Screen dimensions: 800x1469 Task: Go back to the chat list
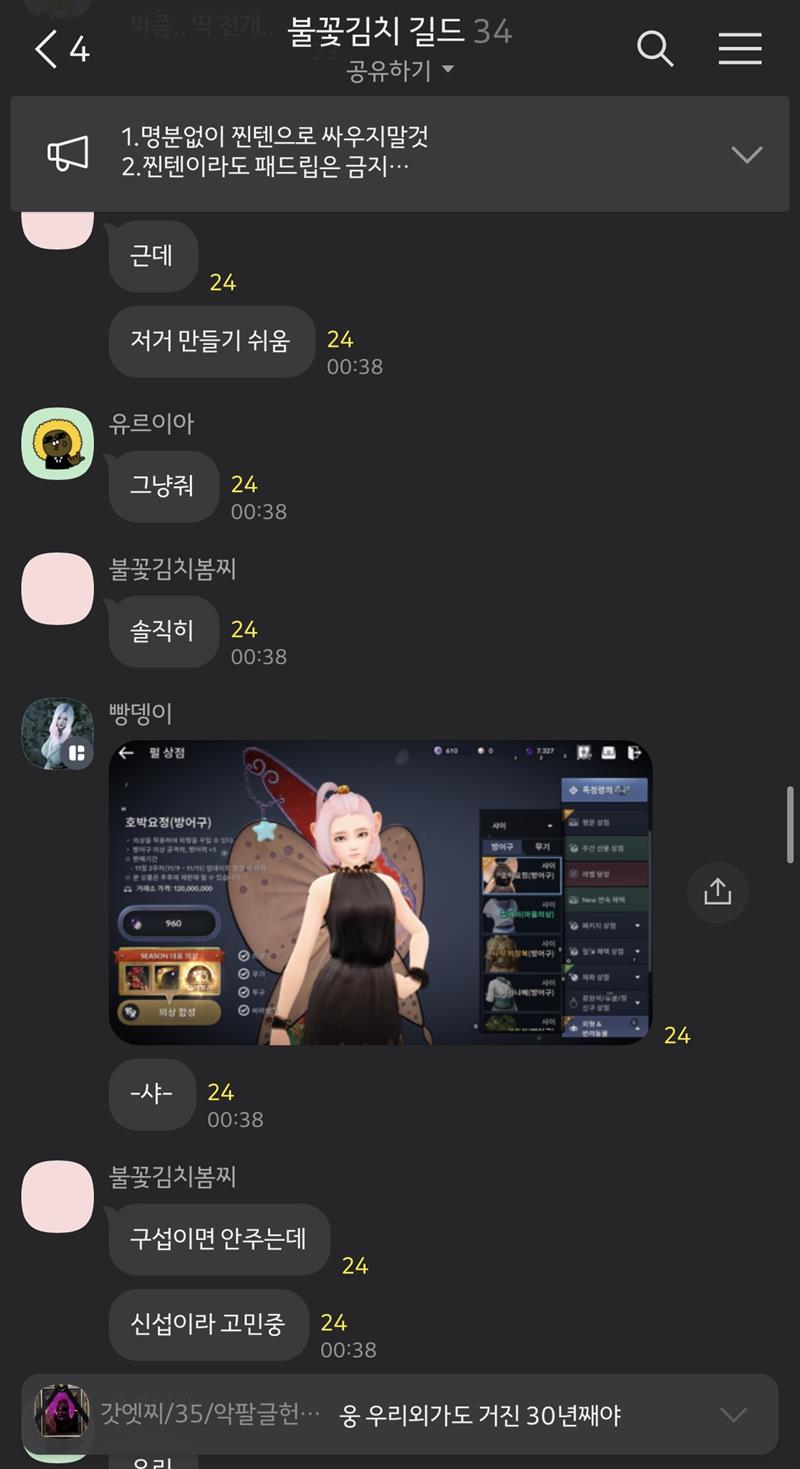point(60,48)
